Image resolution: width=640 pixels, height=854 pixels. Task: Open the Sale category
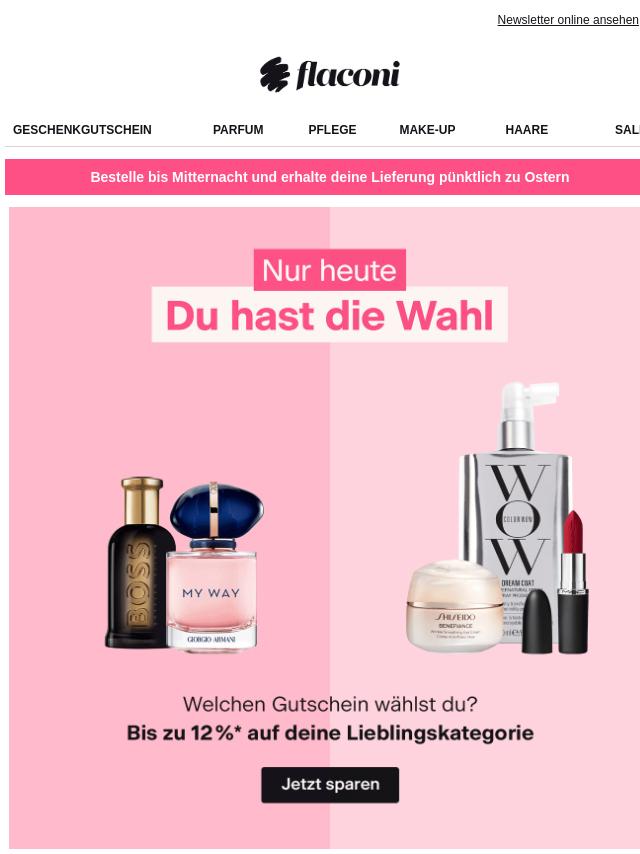click(627, 130)
